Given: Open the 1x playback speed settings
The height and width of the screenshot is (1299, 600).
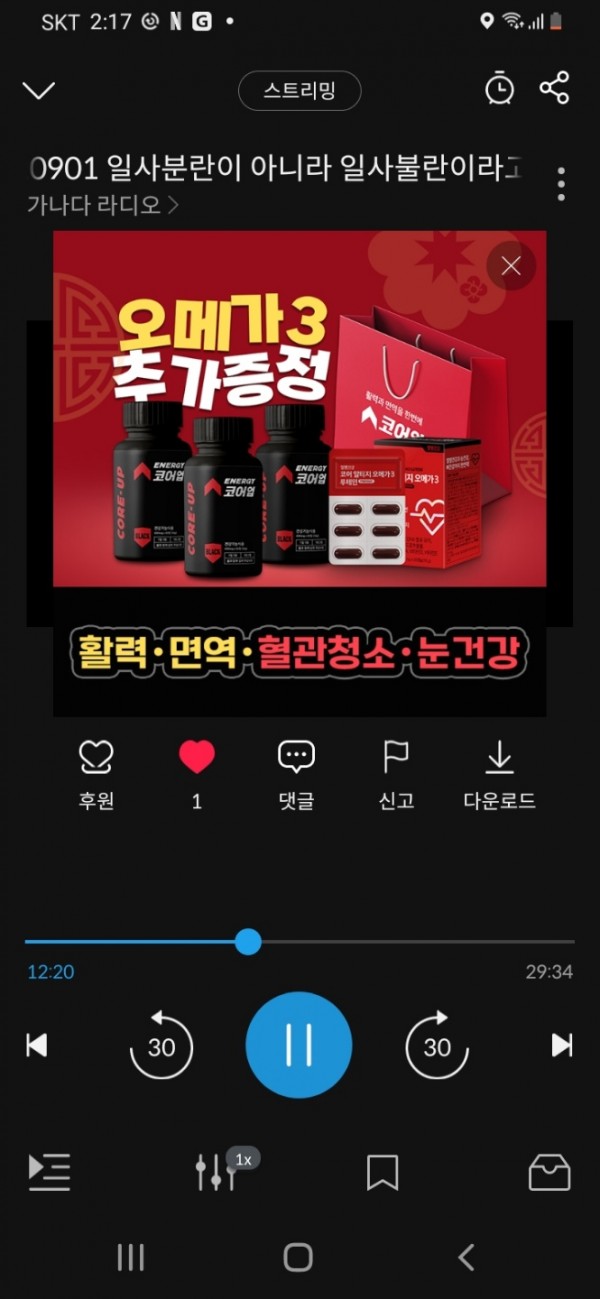Looking at the screenshot, I should [x=218, y=1171].
